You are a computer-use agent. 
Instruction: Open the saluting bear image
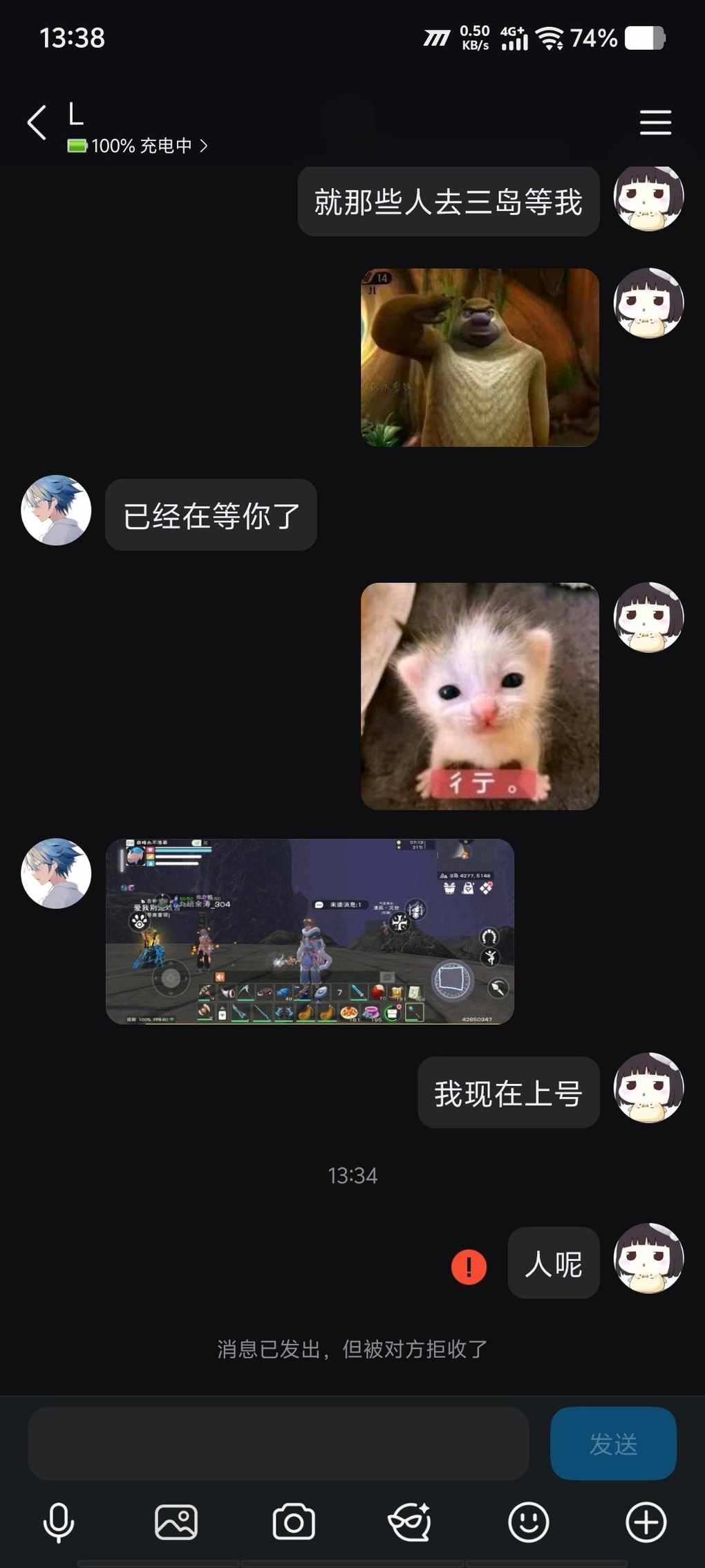click(480, 358)
